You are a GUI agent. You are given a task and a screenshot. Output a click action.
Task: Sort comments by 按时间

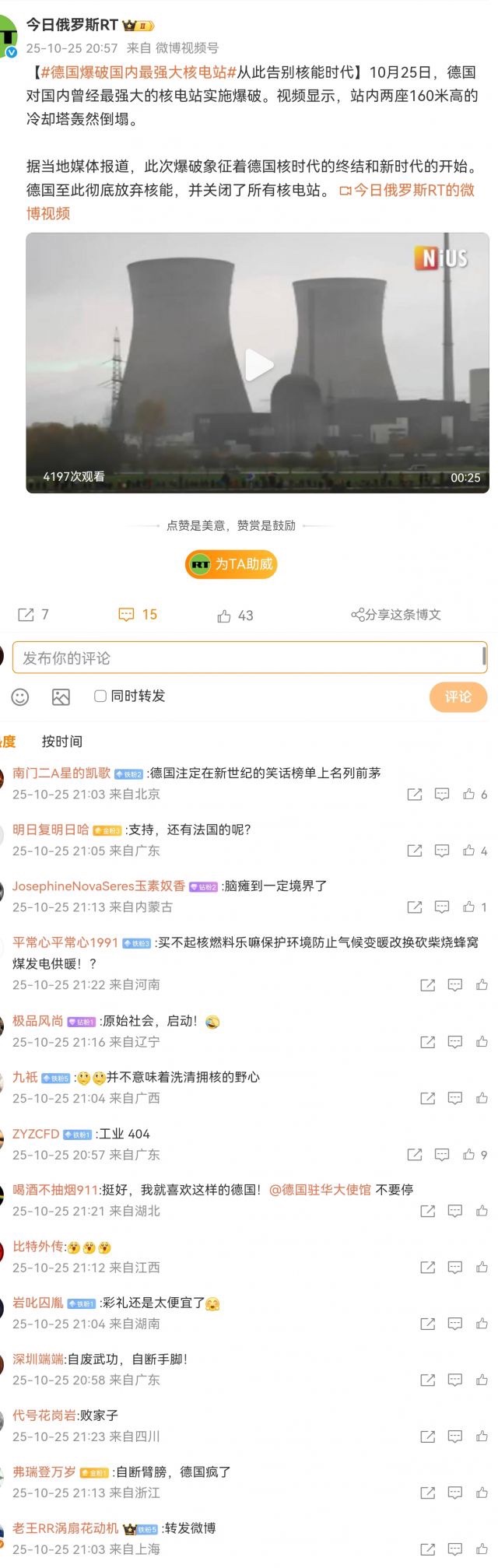pos(62,741)
